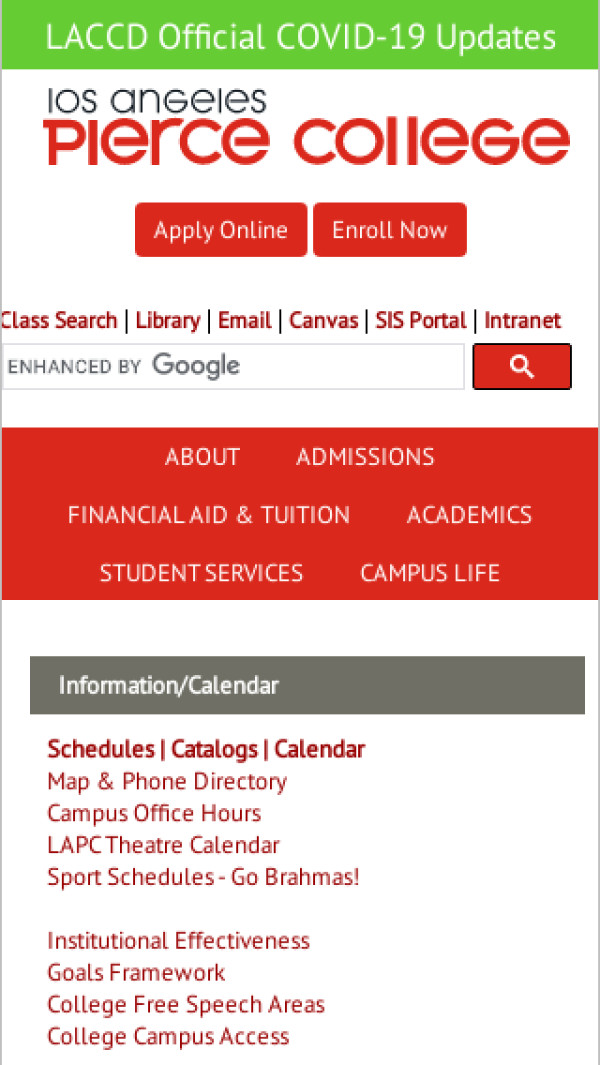Image resolution: width=600 pixels, height=1065 pixels.
Task: View Campus Office Hours
Action: coord(154,813)
